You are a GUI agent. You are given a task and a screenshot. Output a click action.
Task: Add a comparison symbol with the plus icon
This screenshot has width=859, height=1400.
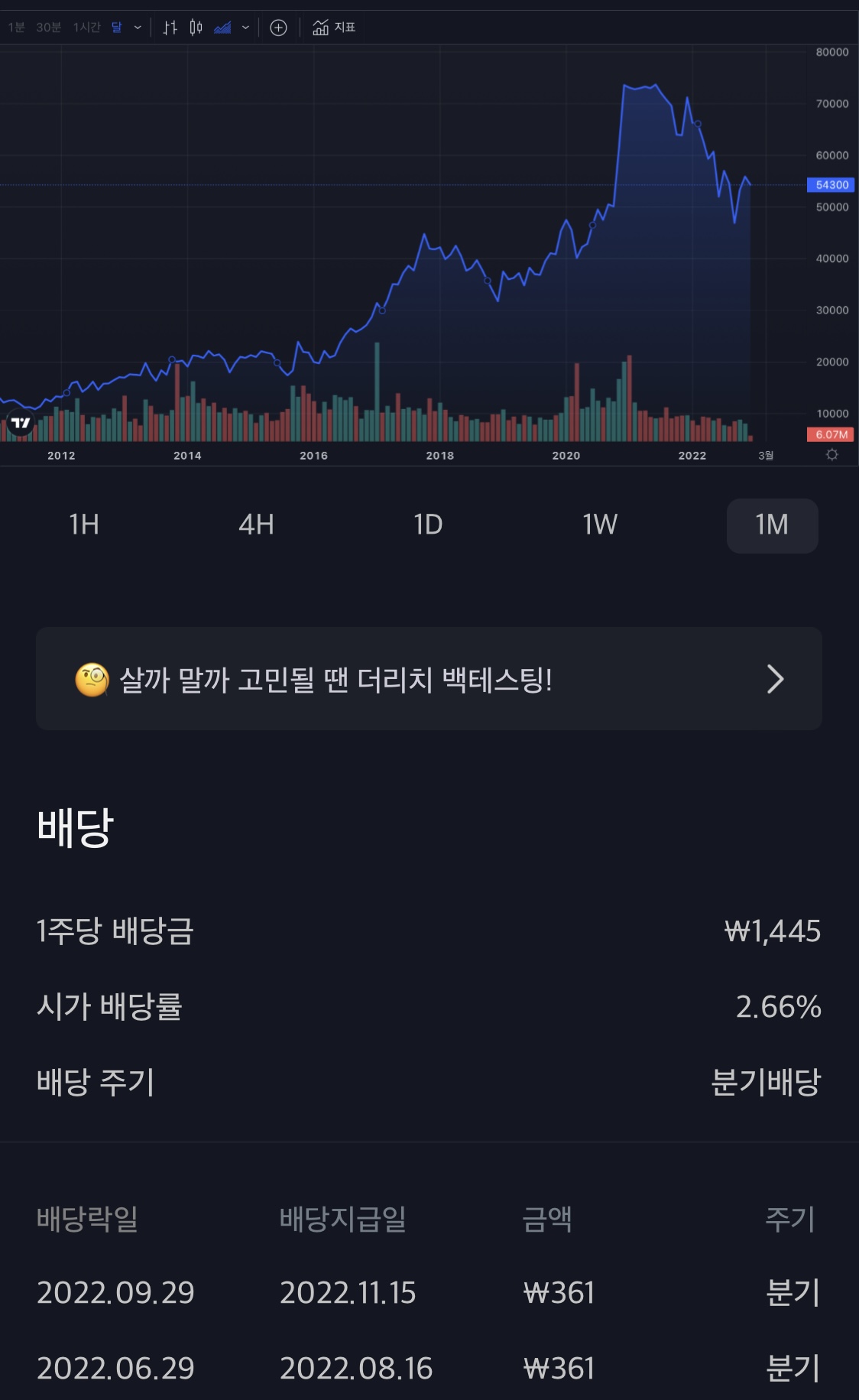279,28
